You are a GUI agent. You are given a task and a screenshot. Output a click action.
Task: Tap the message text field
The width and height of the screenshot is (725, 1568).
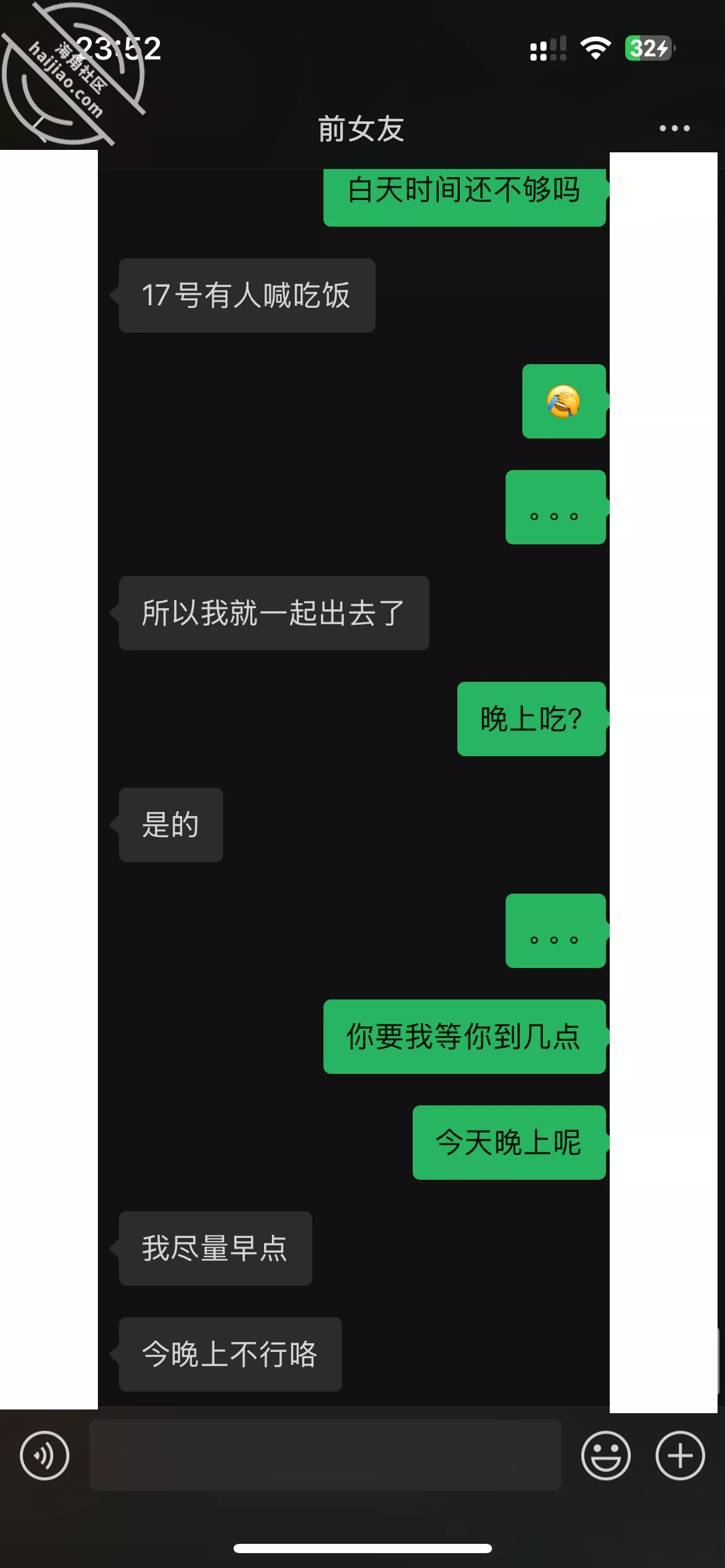click(x=325, y=1455)
